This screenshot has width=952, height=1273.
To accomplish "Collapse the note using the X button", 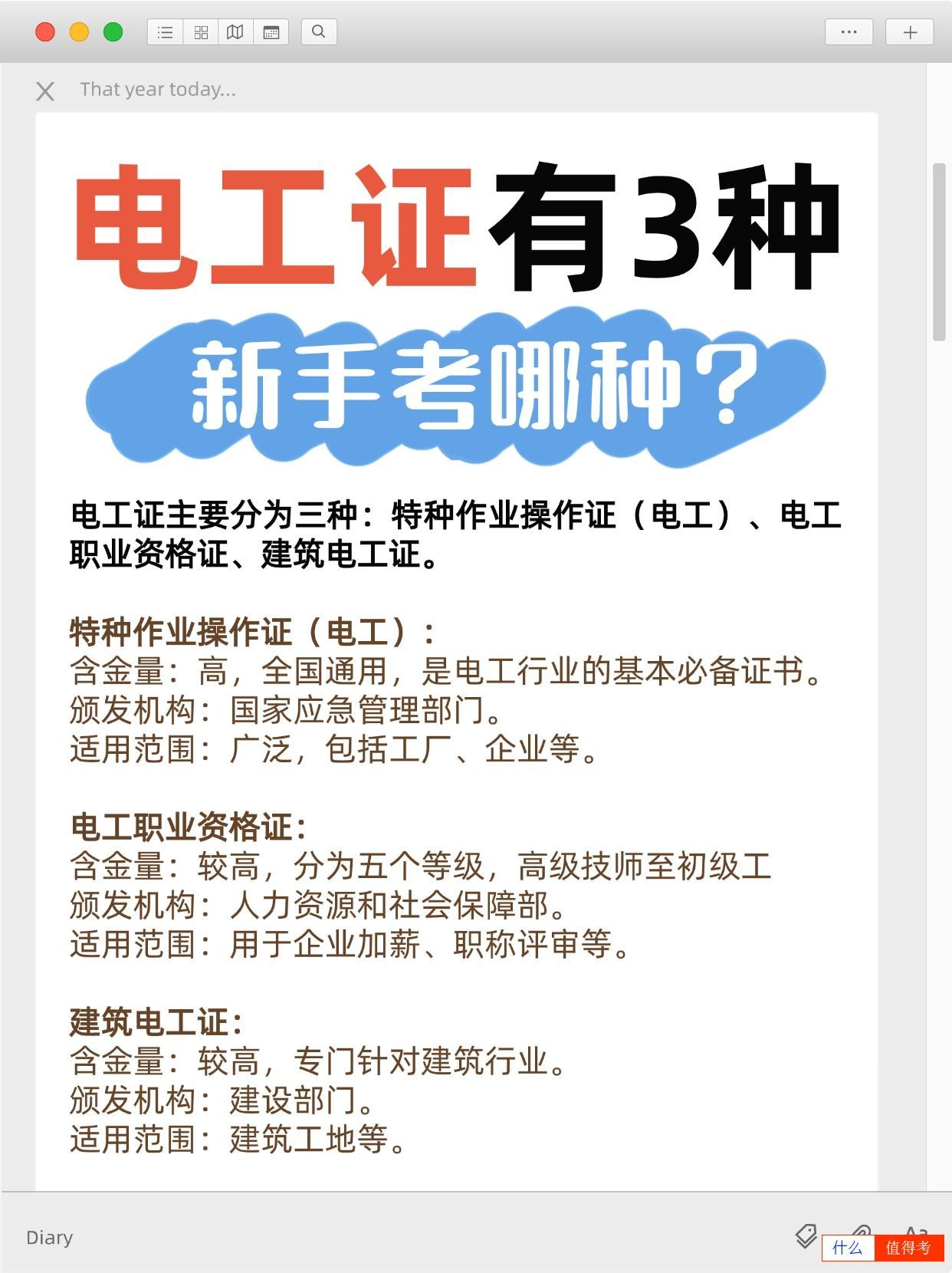I will pos(44,90).
